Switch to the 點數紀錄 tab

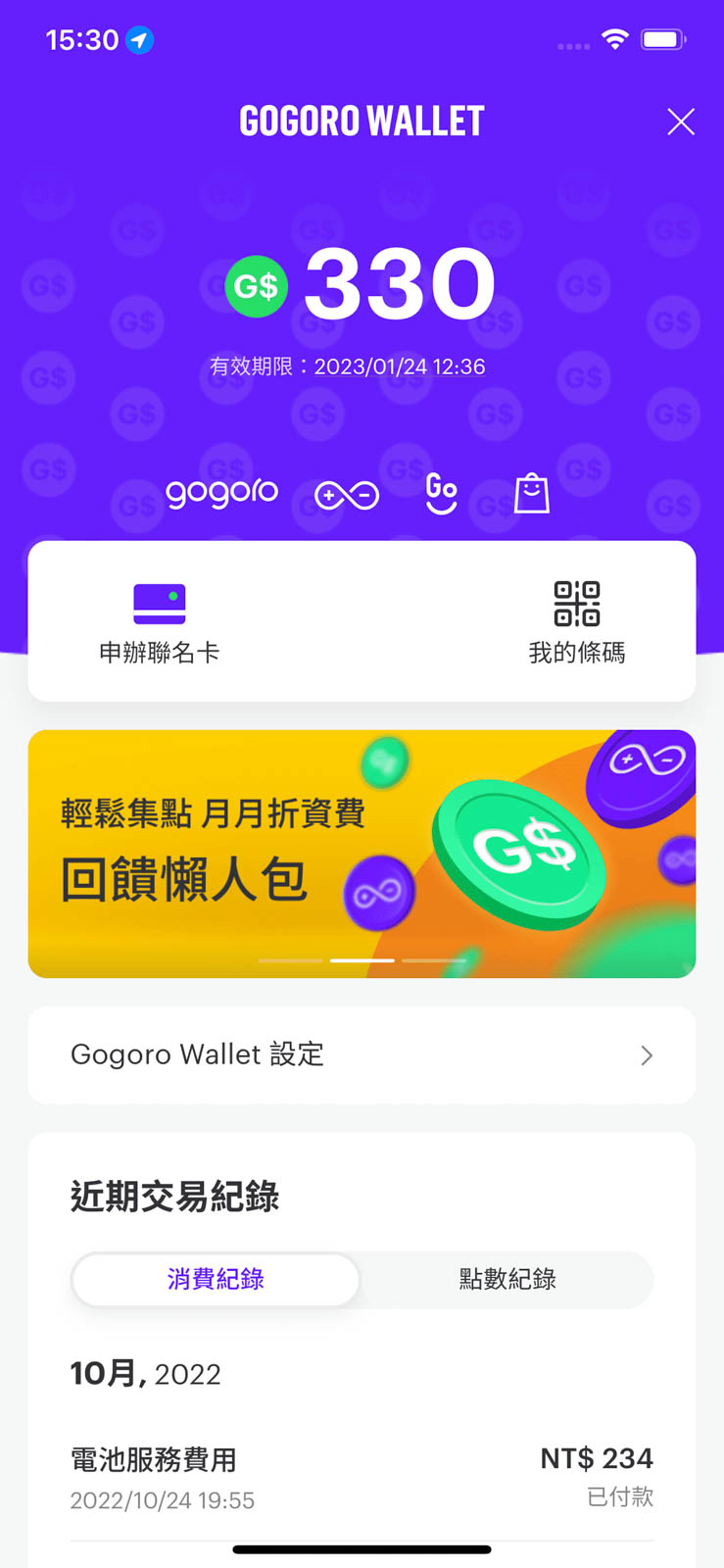[x=507, y=1279]
